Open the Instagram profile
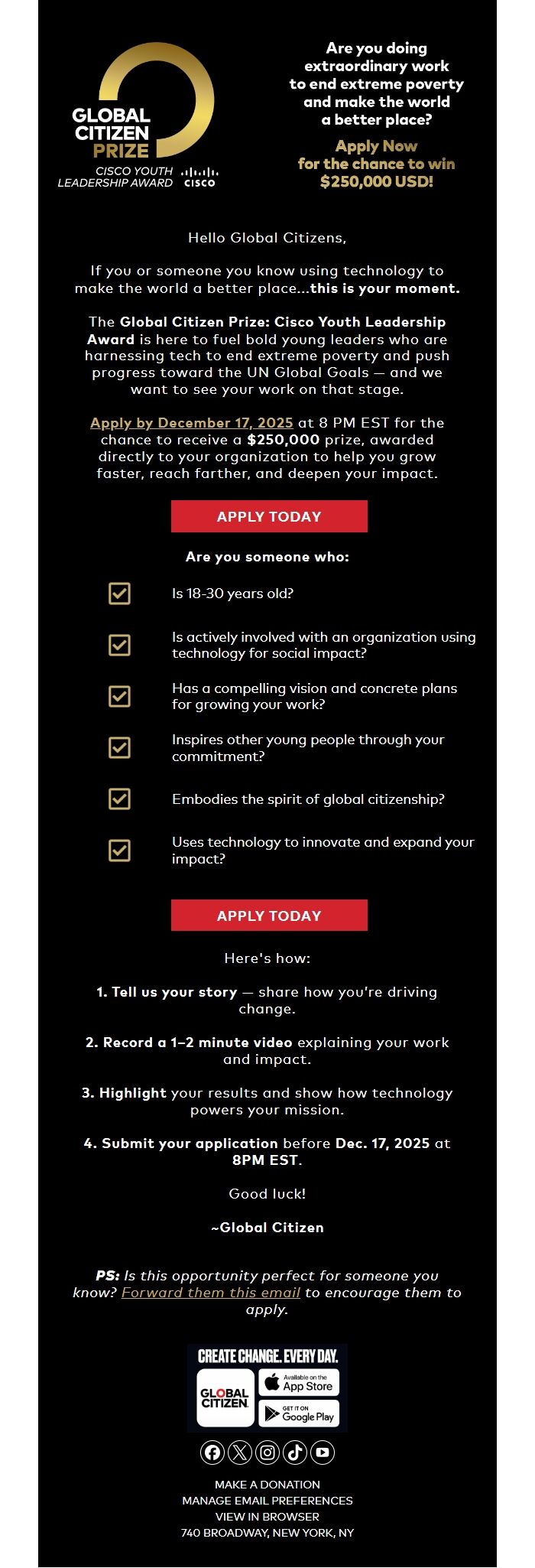The width and height of the screenshot is (535, 1568). (x=267, y=1453)
